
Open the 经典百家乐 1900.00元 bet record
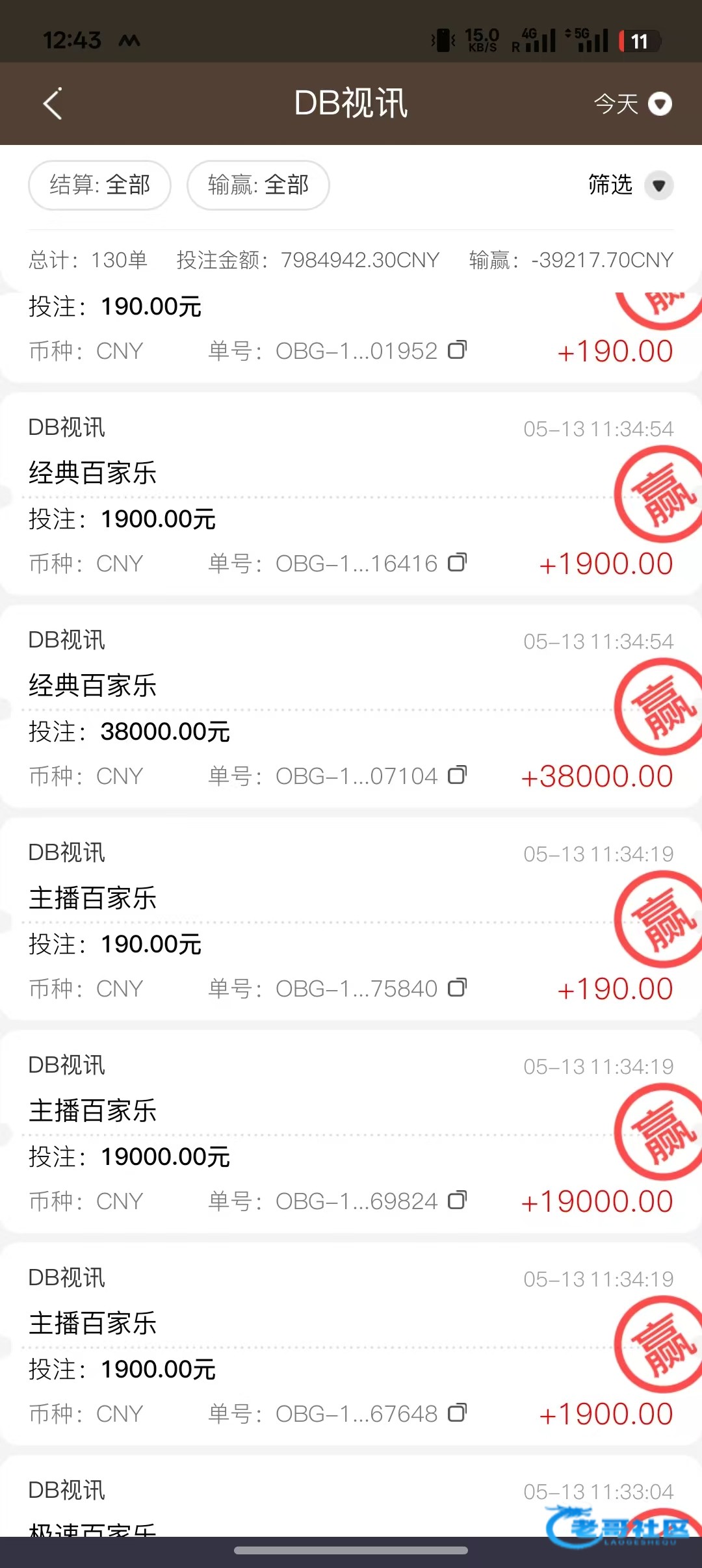351,494
